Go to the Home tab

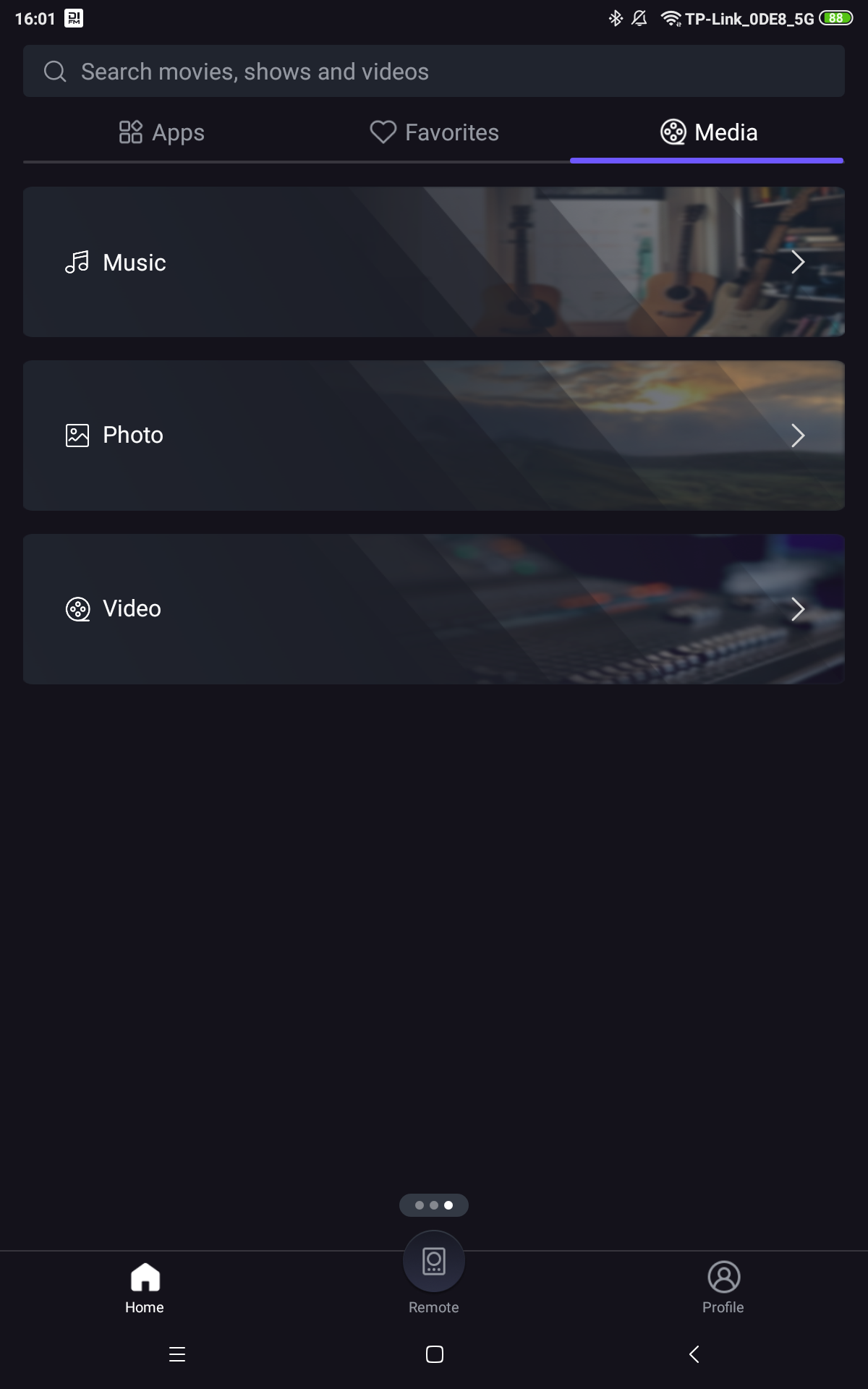(x=145, y=1288)
